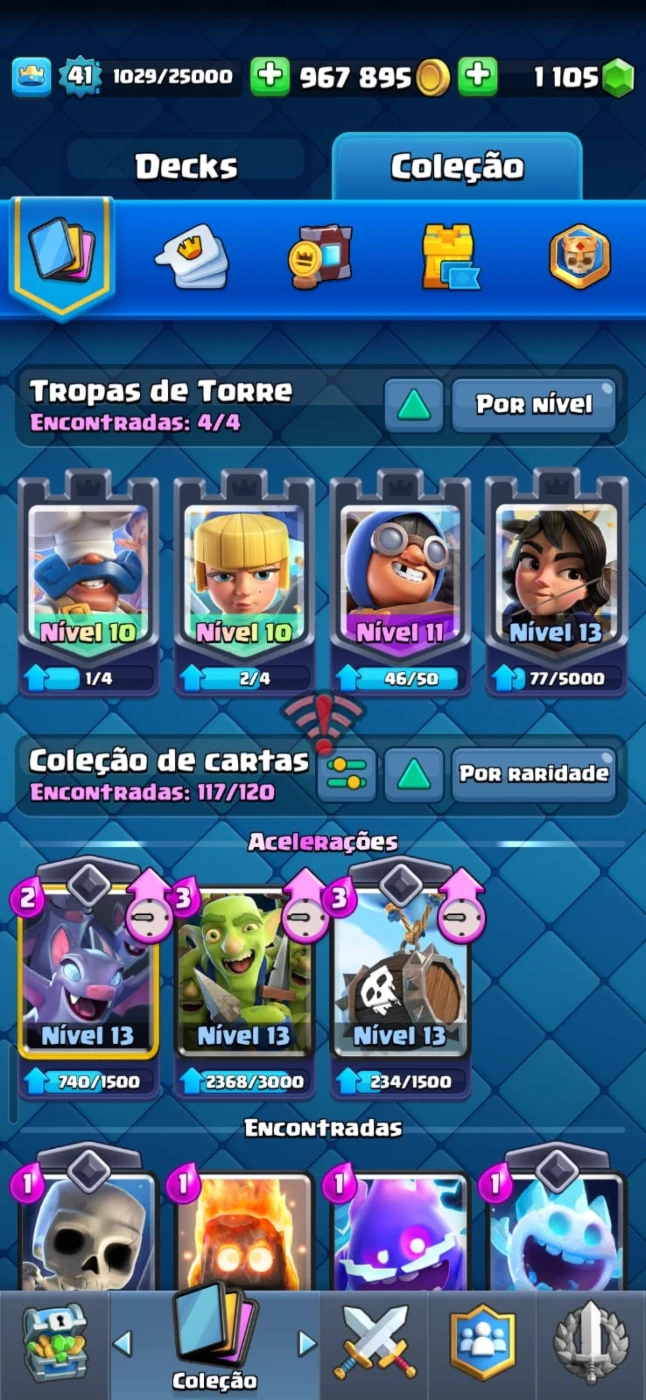Image resolution: width=646 pixels, height=1400 pixels.
Task: Sort tower troops with Por nível
Action: (534, 405)
